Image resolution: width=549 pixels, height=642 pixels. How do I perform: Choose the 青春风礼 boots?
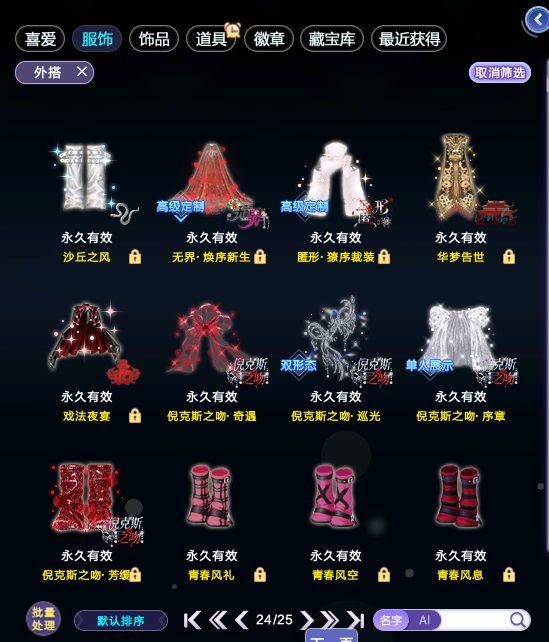pyautogui.click(x=211, y=520)
